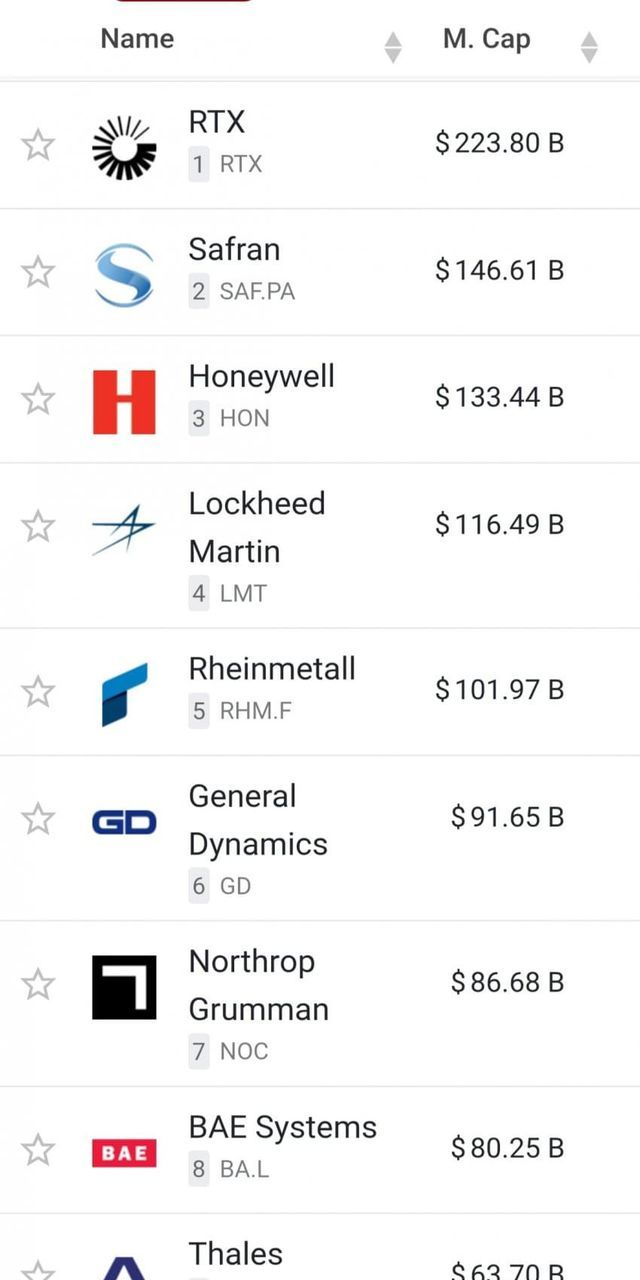Star Safran as a favorite
Image resolution: width=640 pixels, height=1280 pixels.
pyautogui.click(x=38, y=272)
